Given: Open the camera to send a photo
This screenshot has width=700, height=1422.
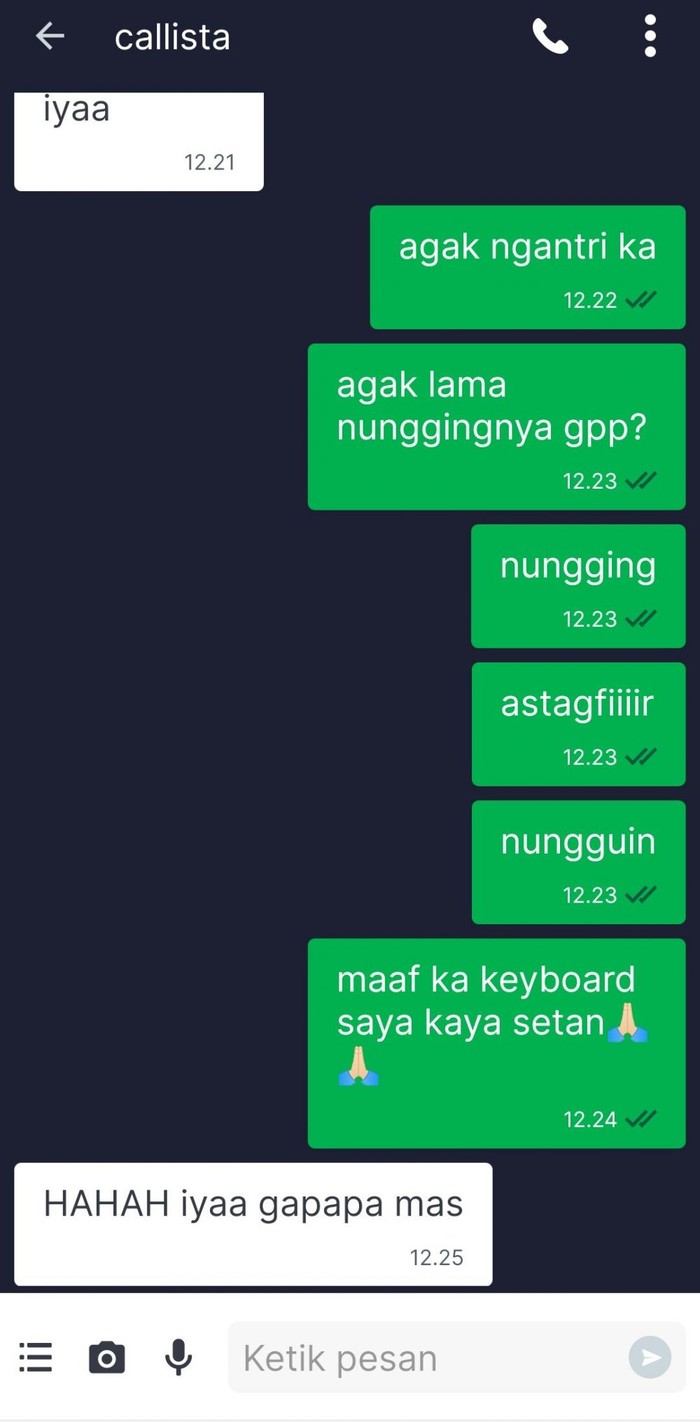Looking at the screenshot, I should (x=107, y=1357).
